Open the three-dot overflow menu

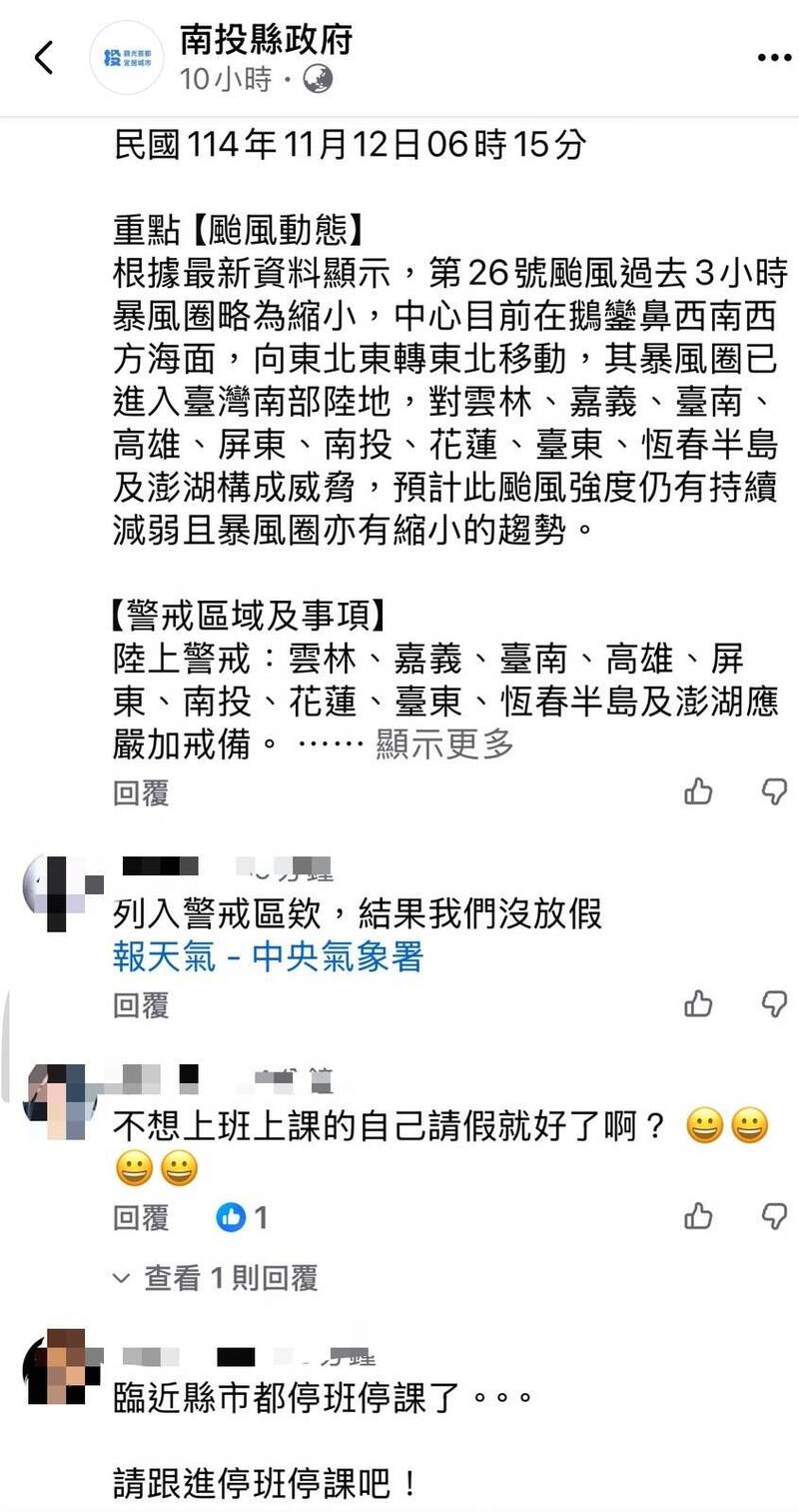[774, 58]
